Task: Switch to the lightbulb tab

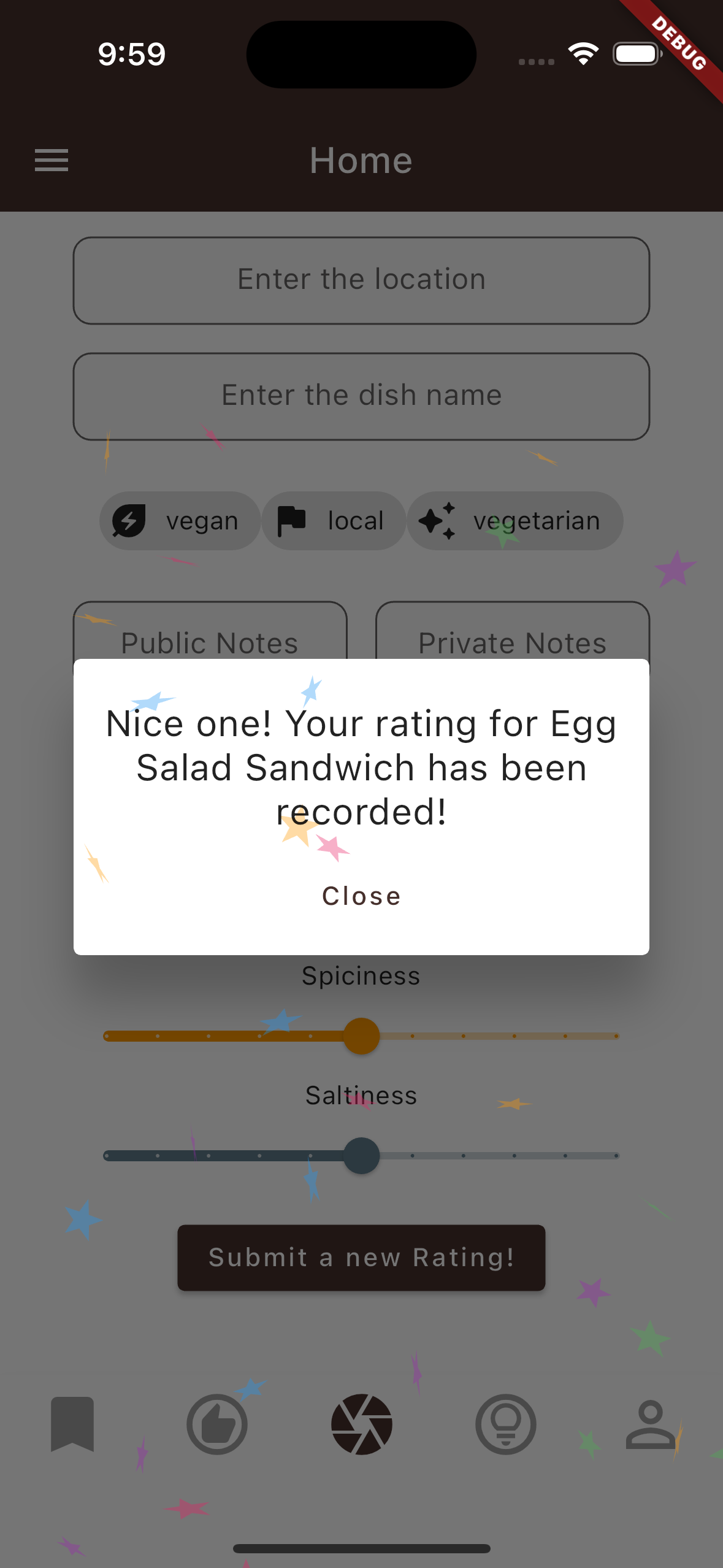Action: click(506, 1424)
